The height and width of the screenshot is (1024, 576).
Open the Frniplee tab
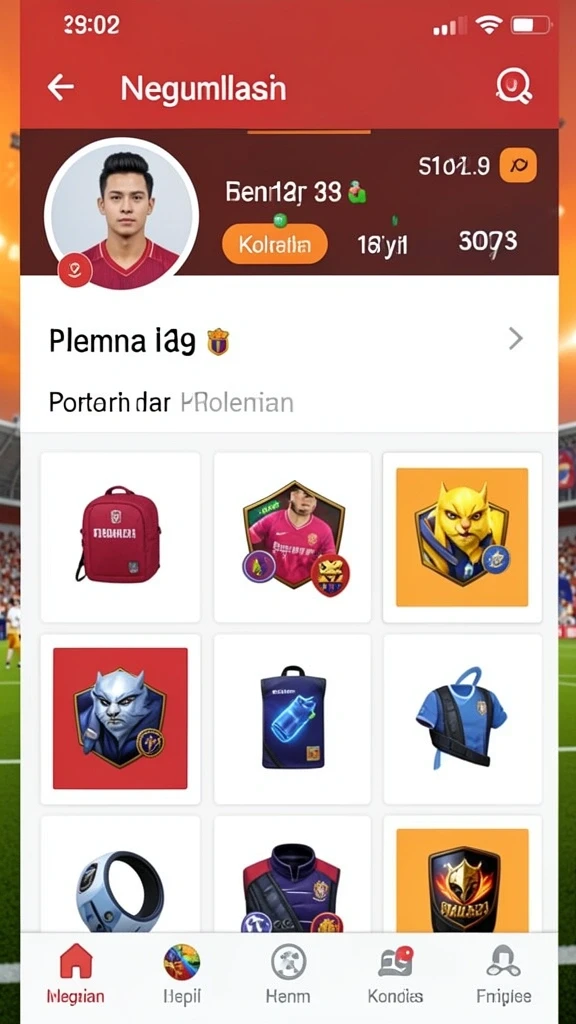click(x=504, y=975)
